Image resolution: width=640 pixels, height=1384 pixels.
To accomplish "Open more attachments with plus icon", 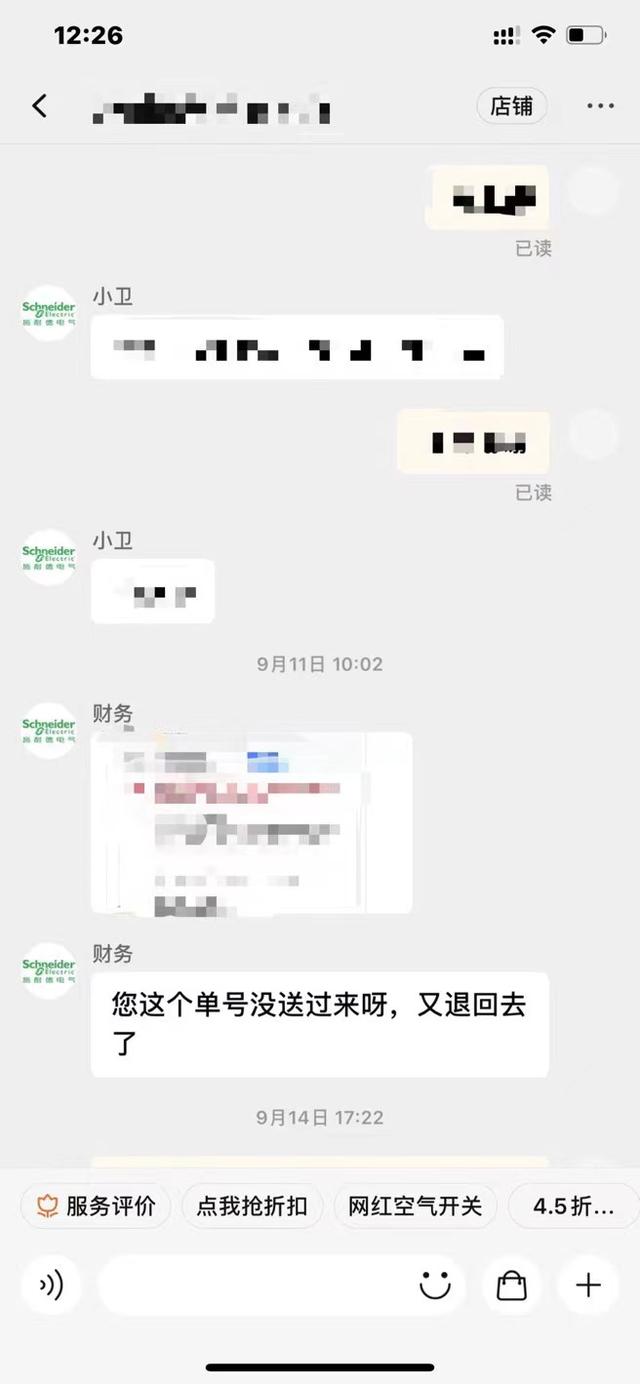I will click(588, 1284).
